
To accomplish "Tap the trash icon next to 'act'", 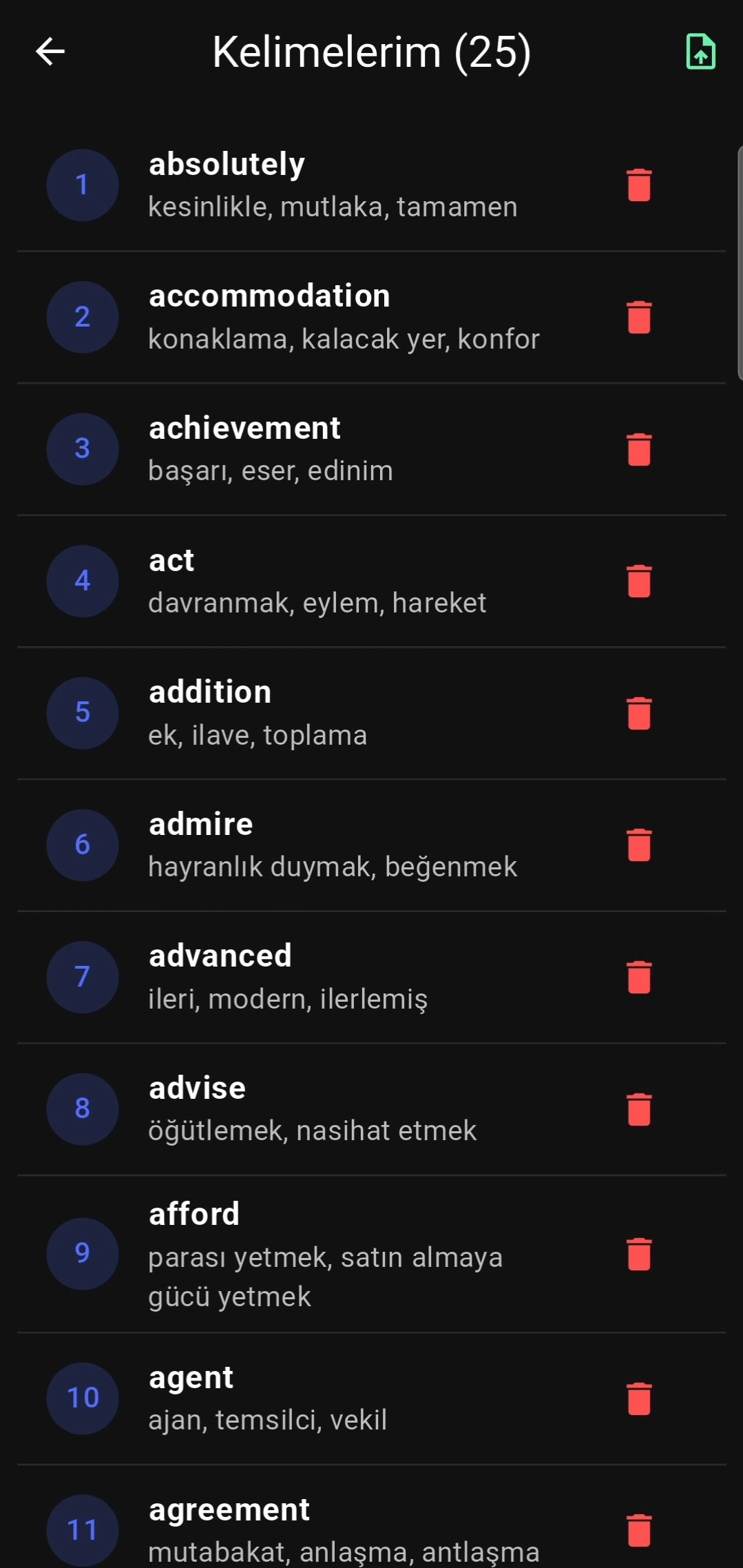I will pyautogui.click(x=639, y=581).
